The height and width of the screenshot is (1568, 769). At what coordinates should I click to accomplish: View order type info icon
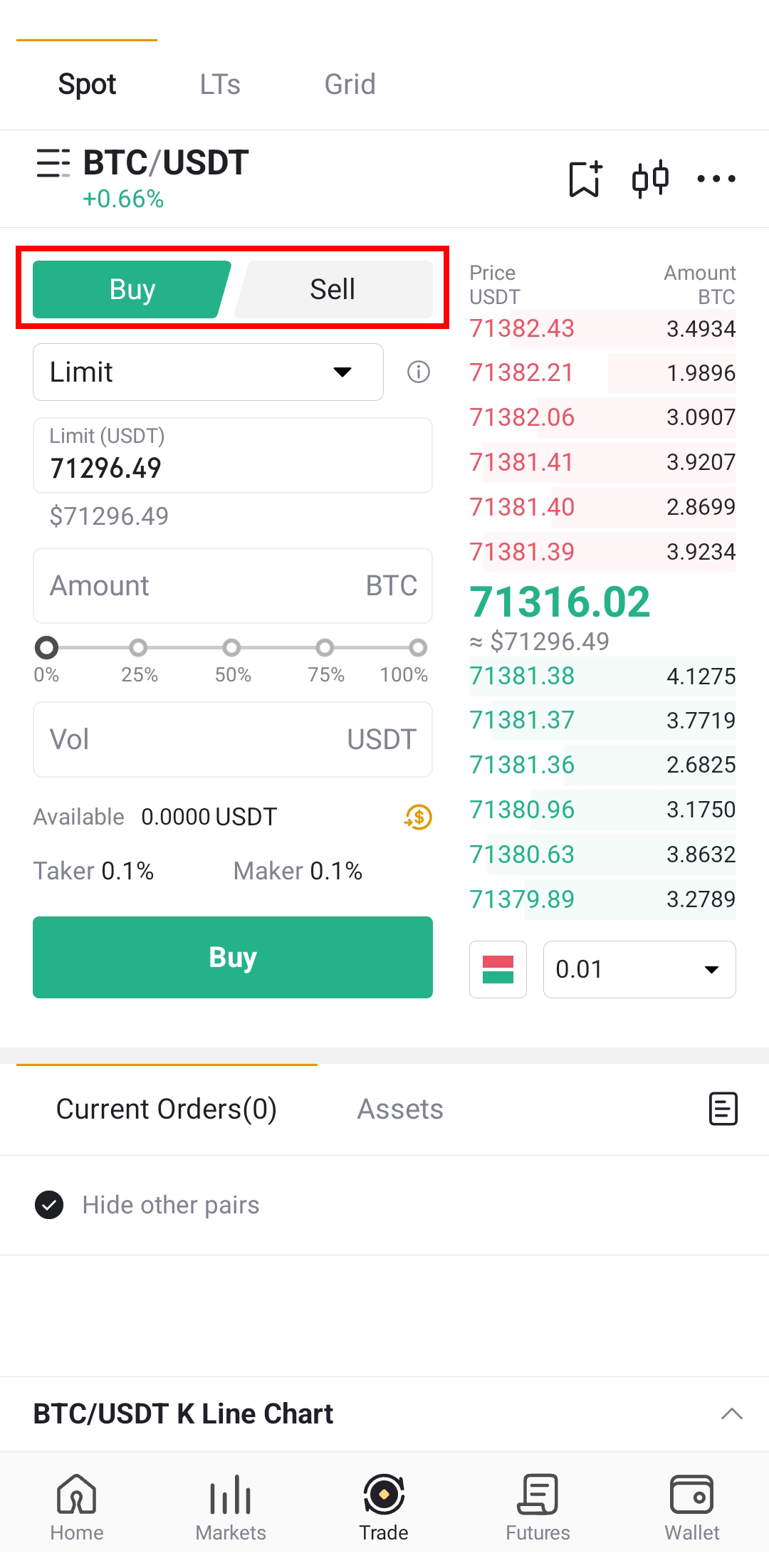click(x=419, y=372)
